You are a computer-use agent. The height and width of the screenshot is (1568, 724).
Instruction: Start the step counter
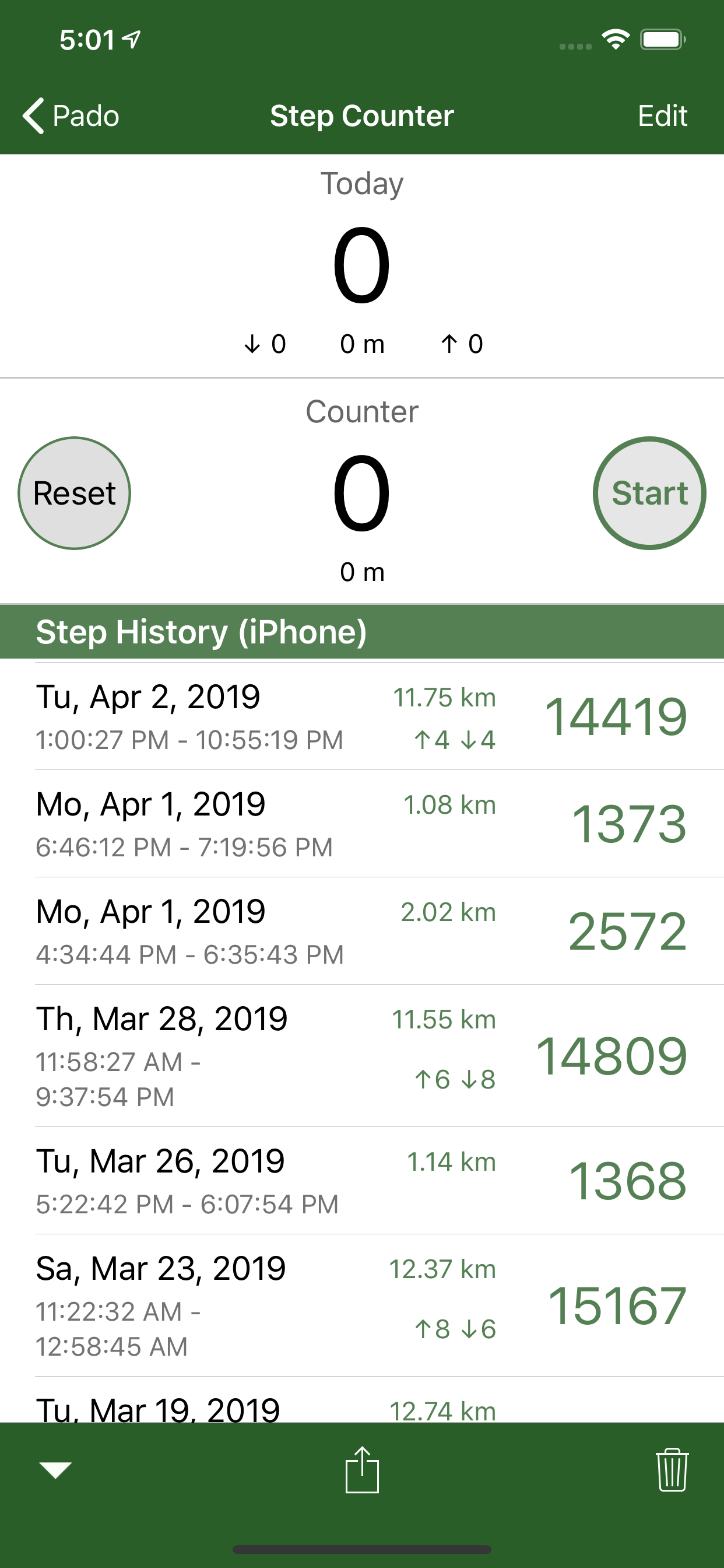(649, 493)
